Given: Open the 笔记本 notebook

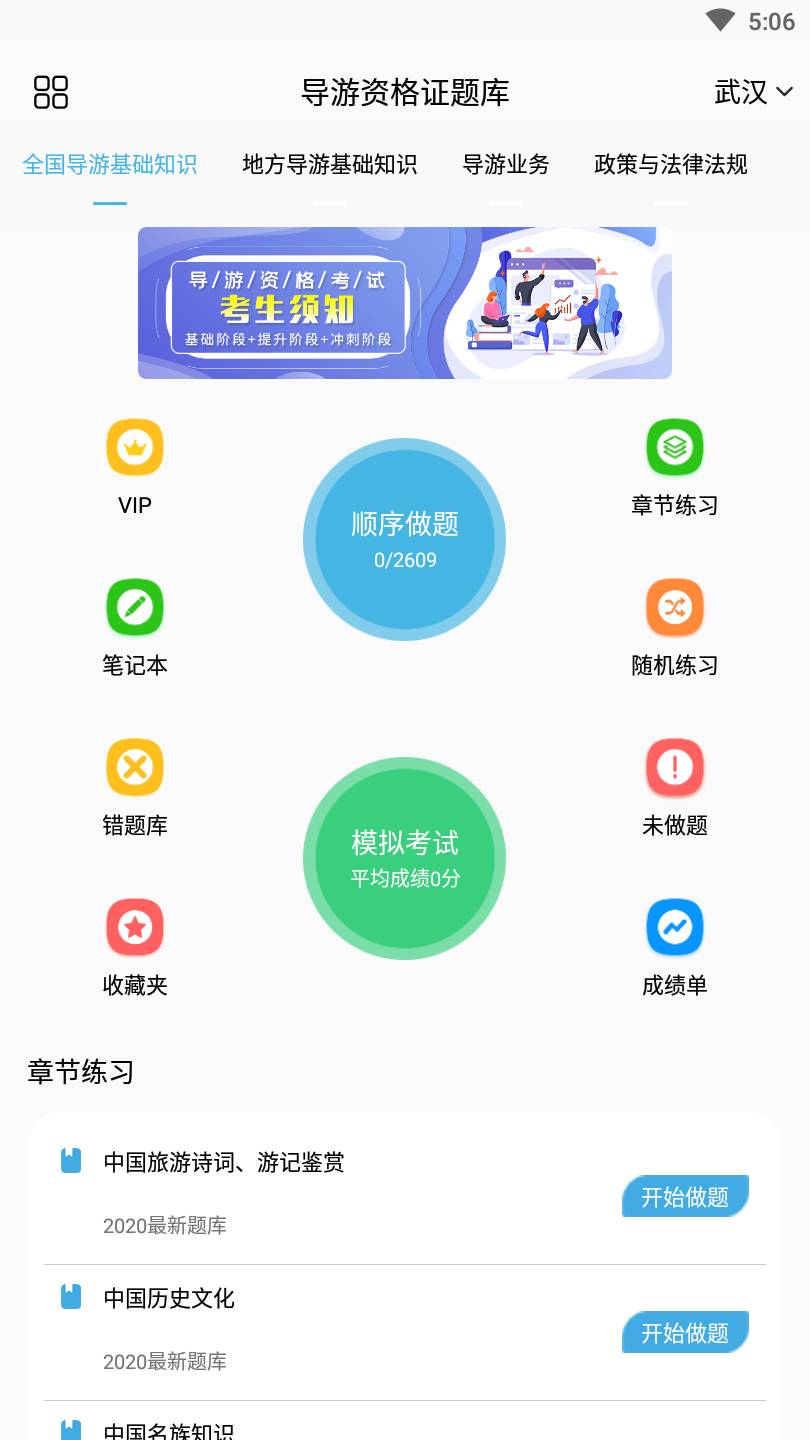Looking at the screenshot, I should click(135, 608).
